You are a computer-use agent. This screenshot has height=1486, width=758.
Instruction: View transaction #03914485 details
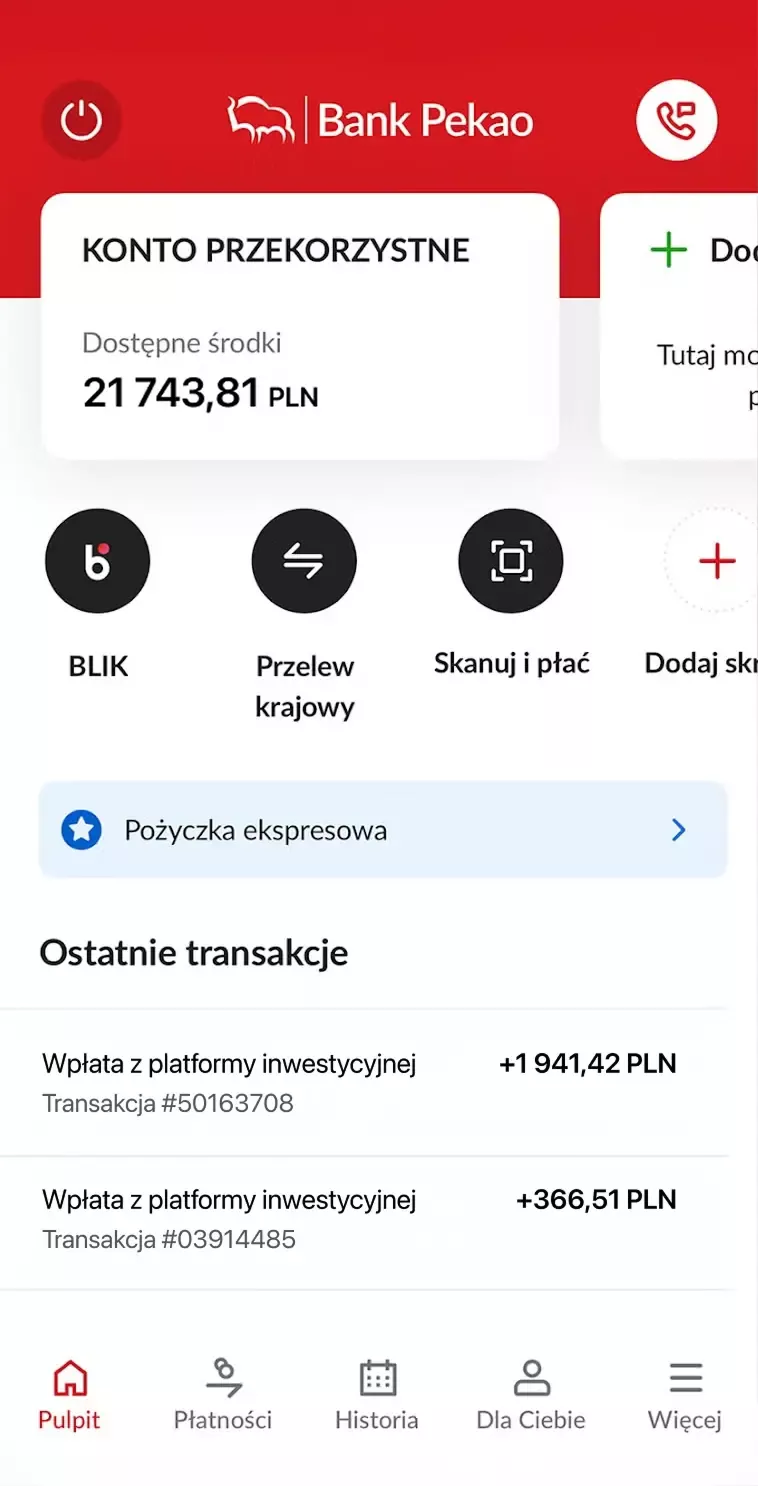pos(360,1219)
